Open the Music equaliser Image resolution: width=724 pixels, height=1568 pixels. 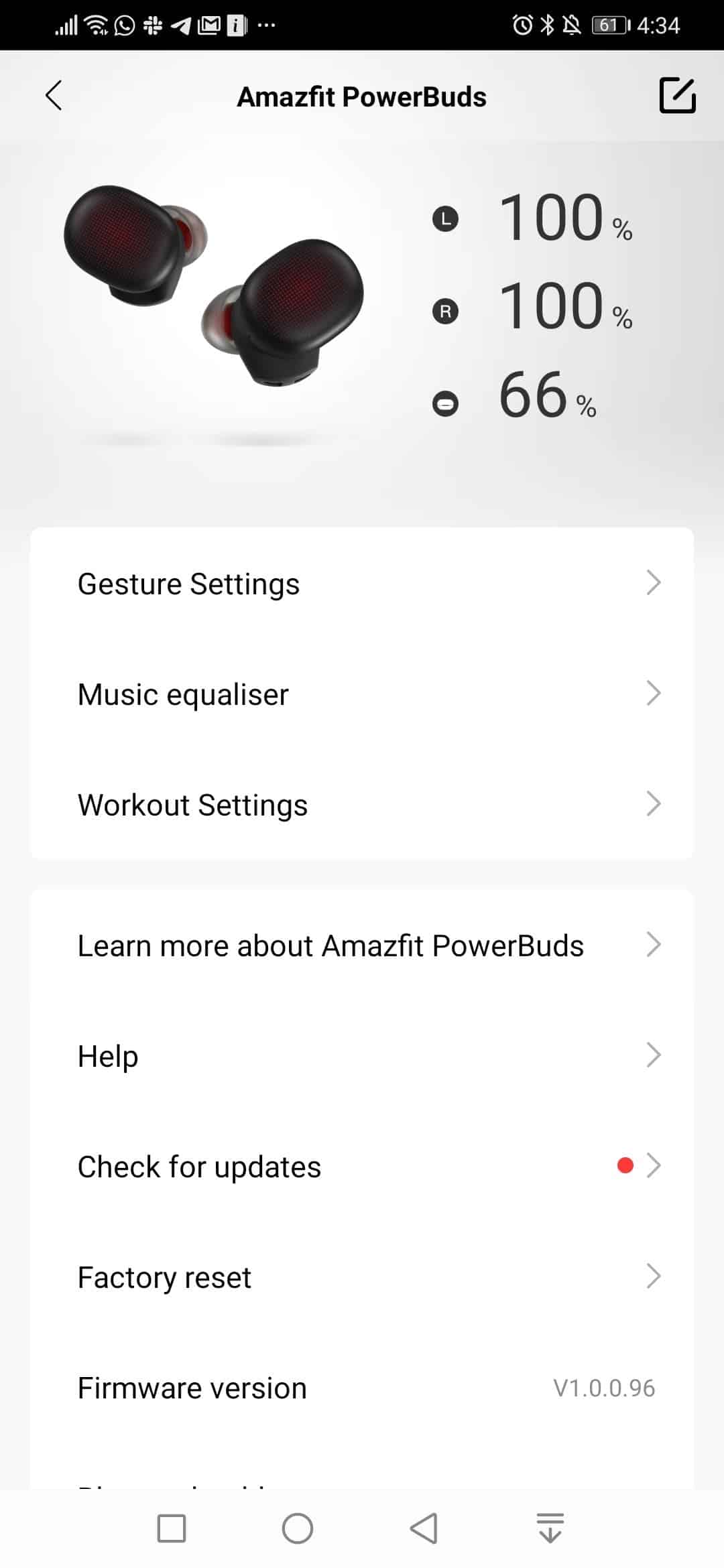[x=362, y=694]
